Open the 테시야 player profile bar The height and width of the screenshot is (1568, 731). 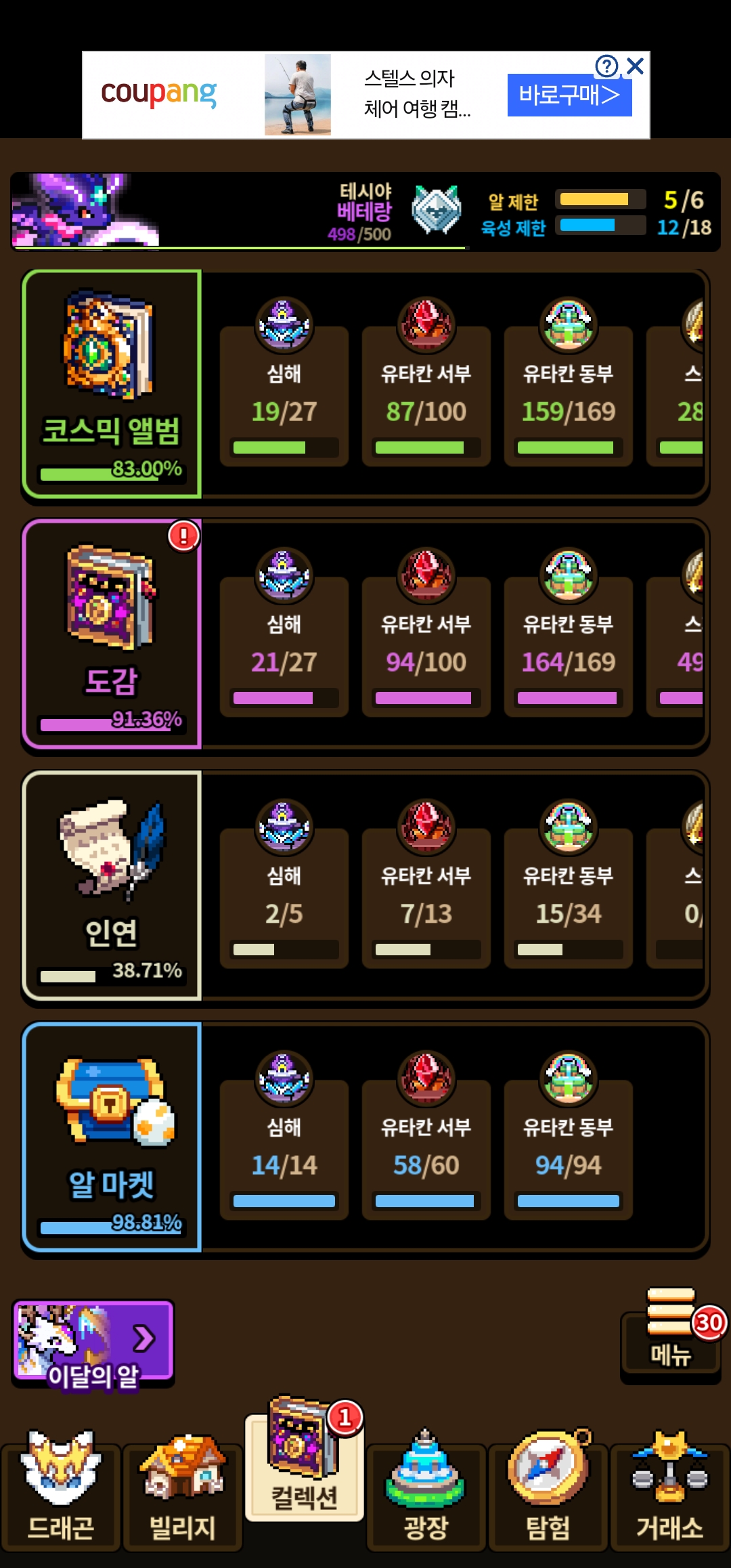(x=365, y=212)
